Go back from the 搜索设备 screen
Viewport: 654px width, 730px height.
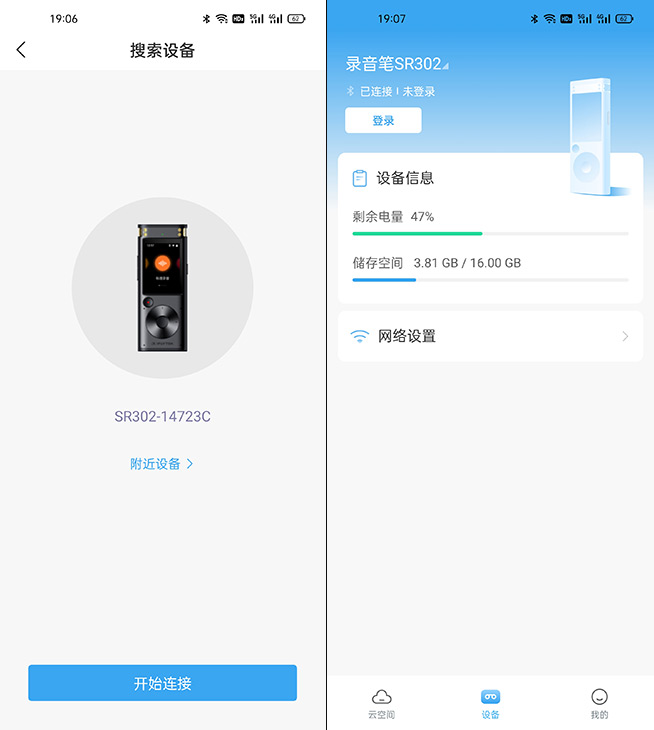[x=22, y=50]
